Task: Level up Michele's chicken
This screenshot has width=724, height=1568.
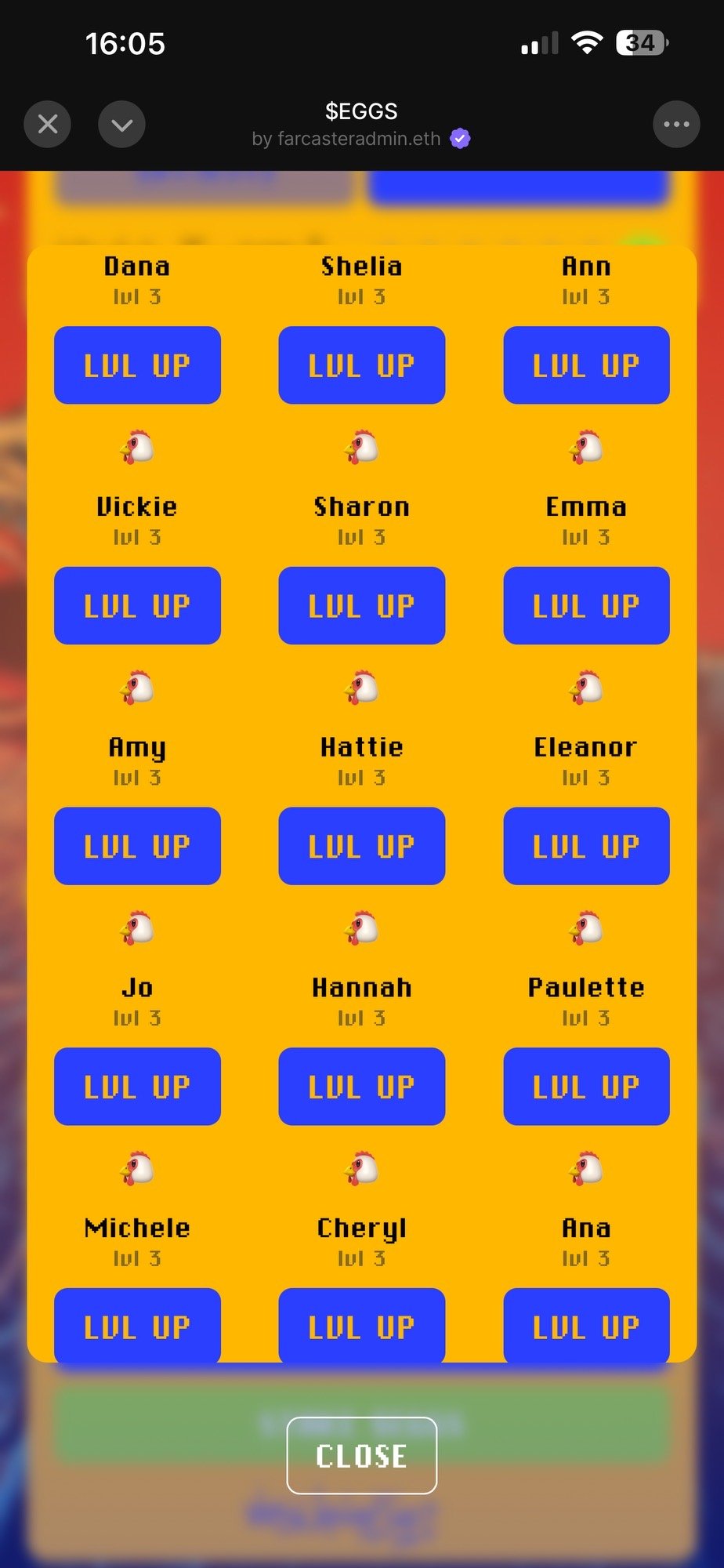Action: tap(137, 1326)
